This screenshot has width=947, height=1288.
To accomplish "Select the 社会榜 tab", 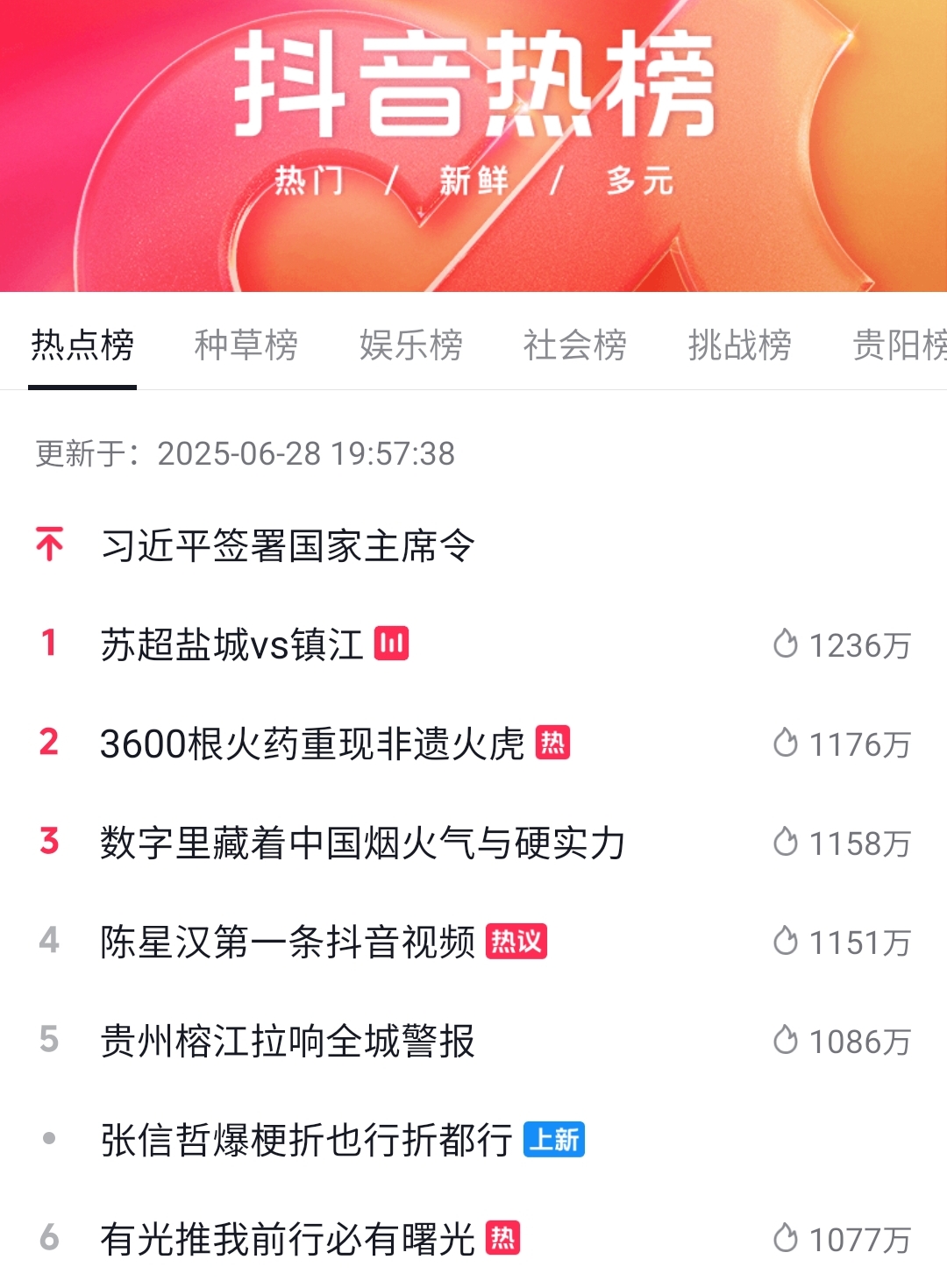I will (x=575, y=345).
